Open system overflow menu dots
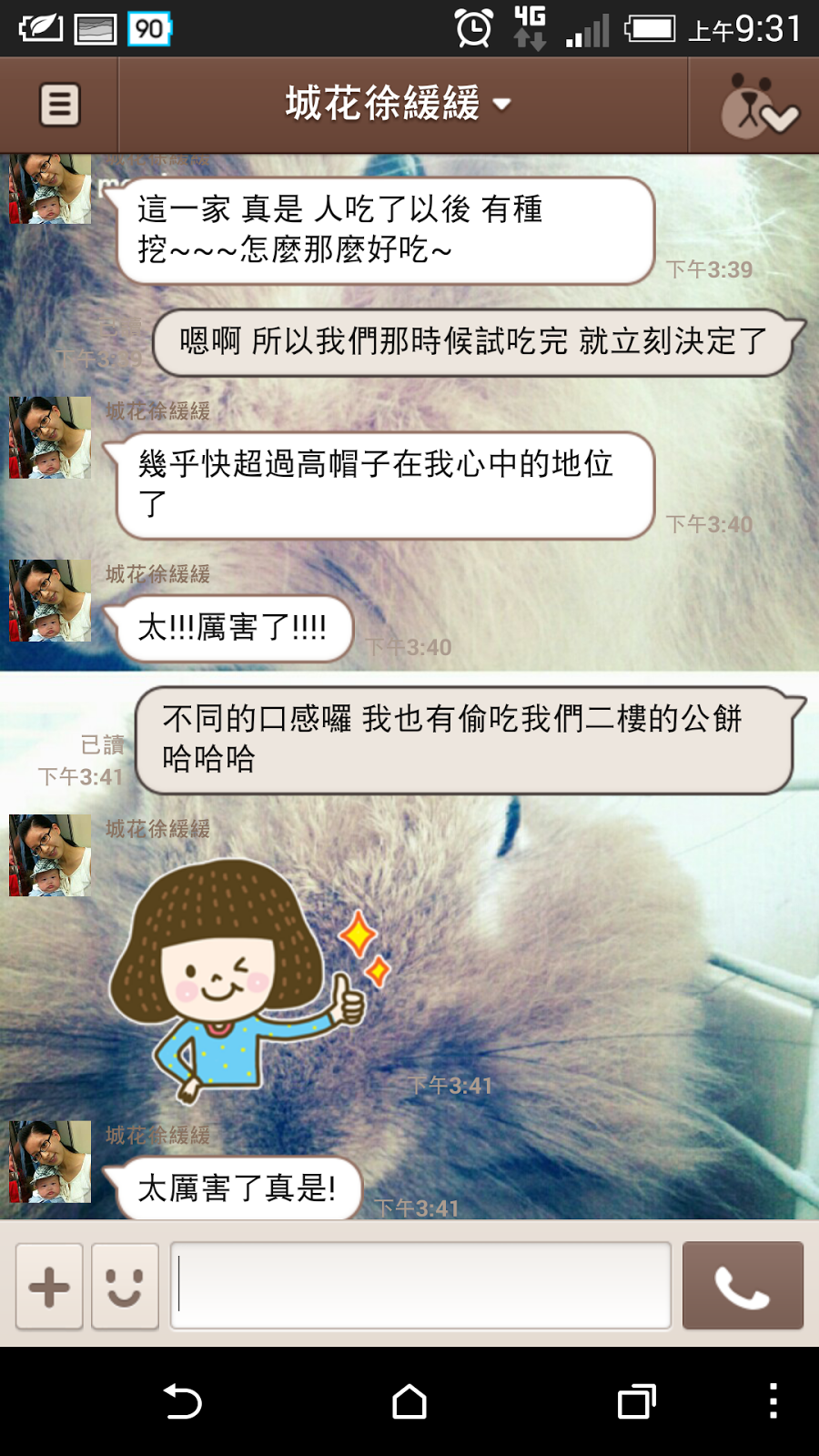Viewport: 819px width, 1456px height. coord(773,1401)
